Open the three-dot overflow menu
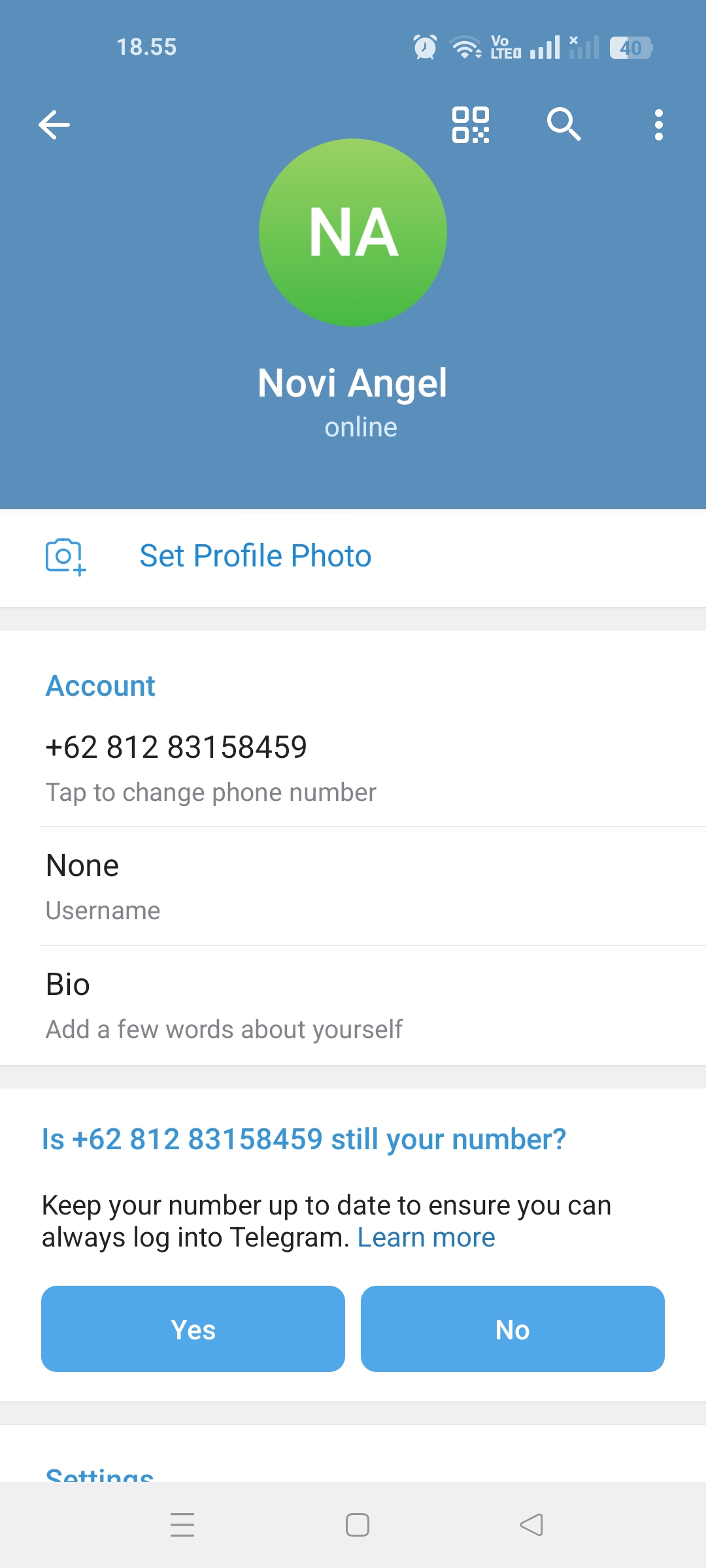Viewport: 706px width, 1568px height. (658, 125)
